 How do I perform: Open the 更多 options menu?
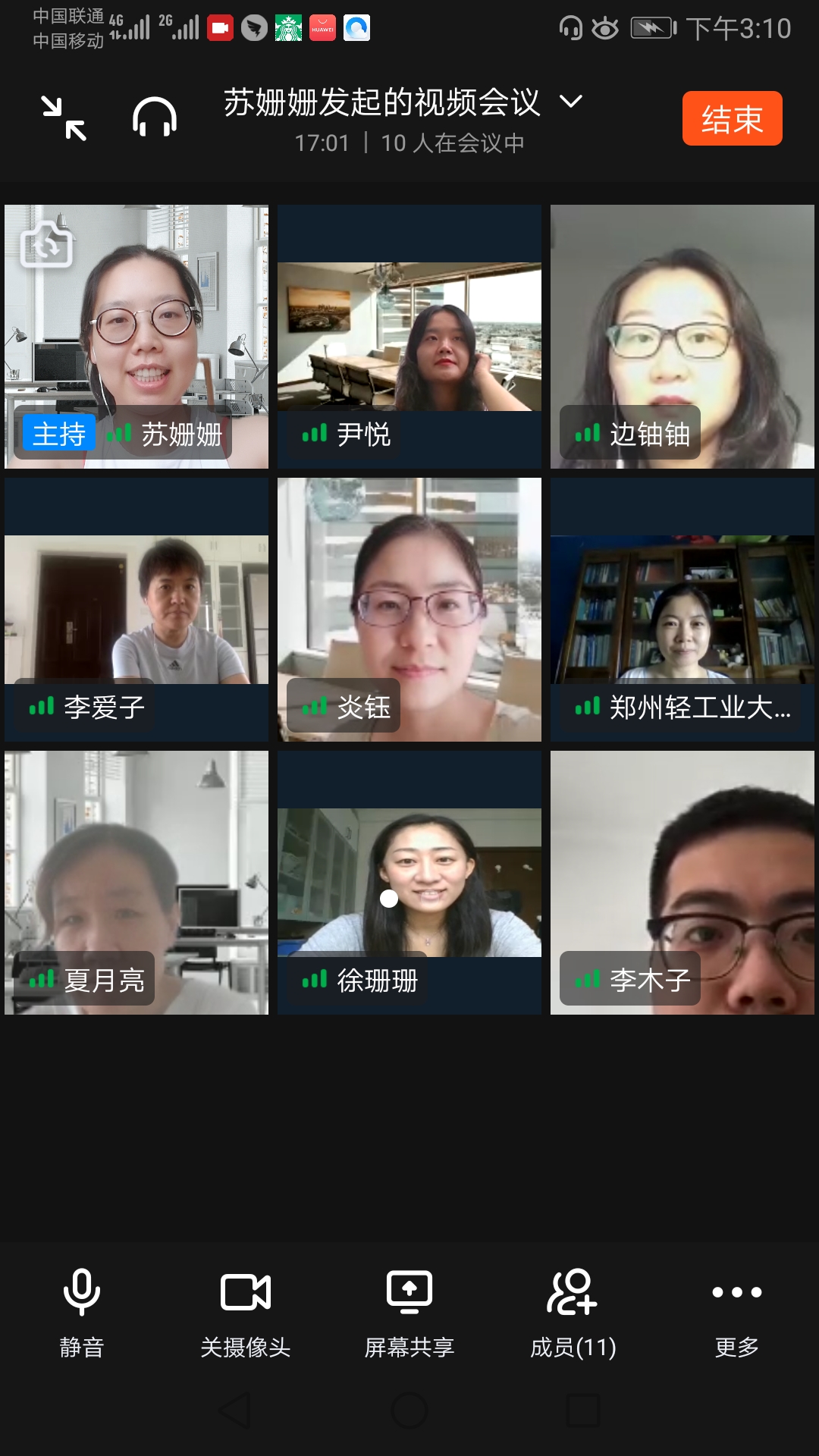(737, 1310)
